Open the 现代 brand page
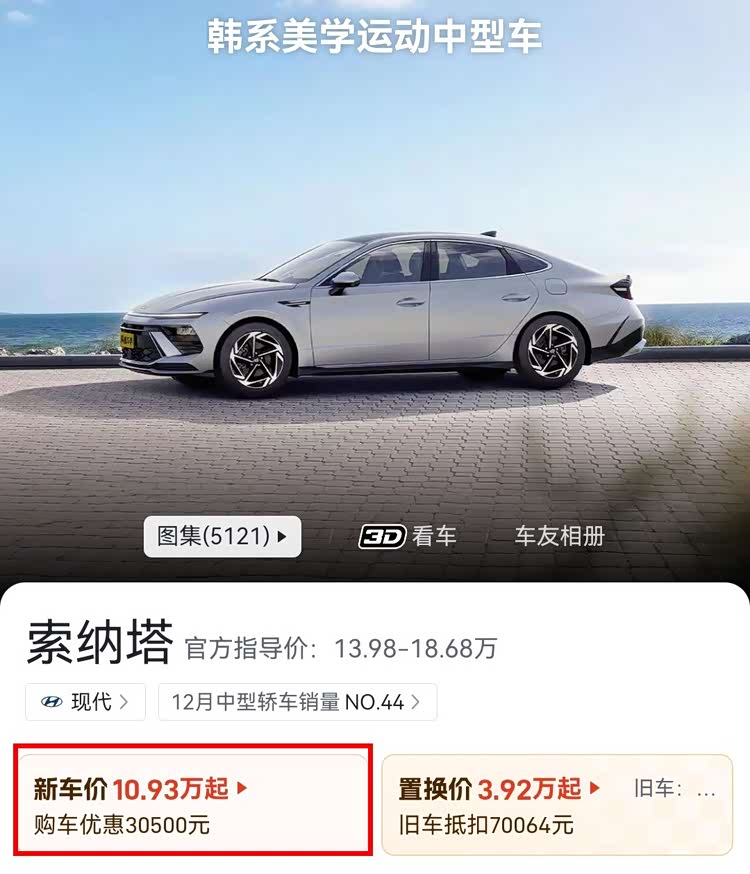The image size is (750, 874). 86,702
